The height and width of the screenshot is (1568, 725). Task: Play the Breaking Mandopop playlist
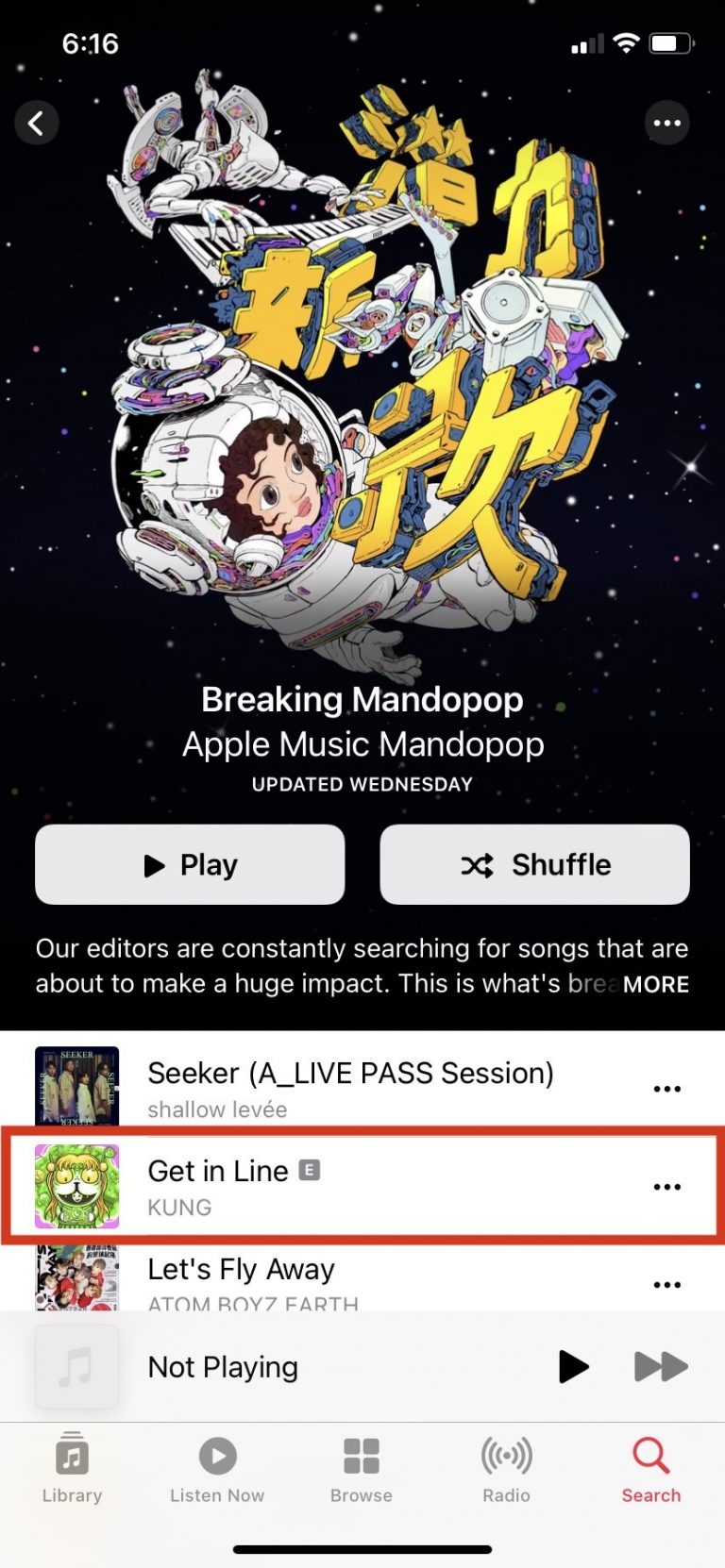pos(190,864)
